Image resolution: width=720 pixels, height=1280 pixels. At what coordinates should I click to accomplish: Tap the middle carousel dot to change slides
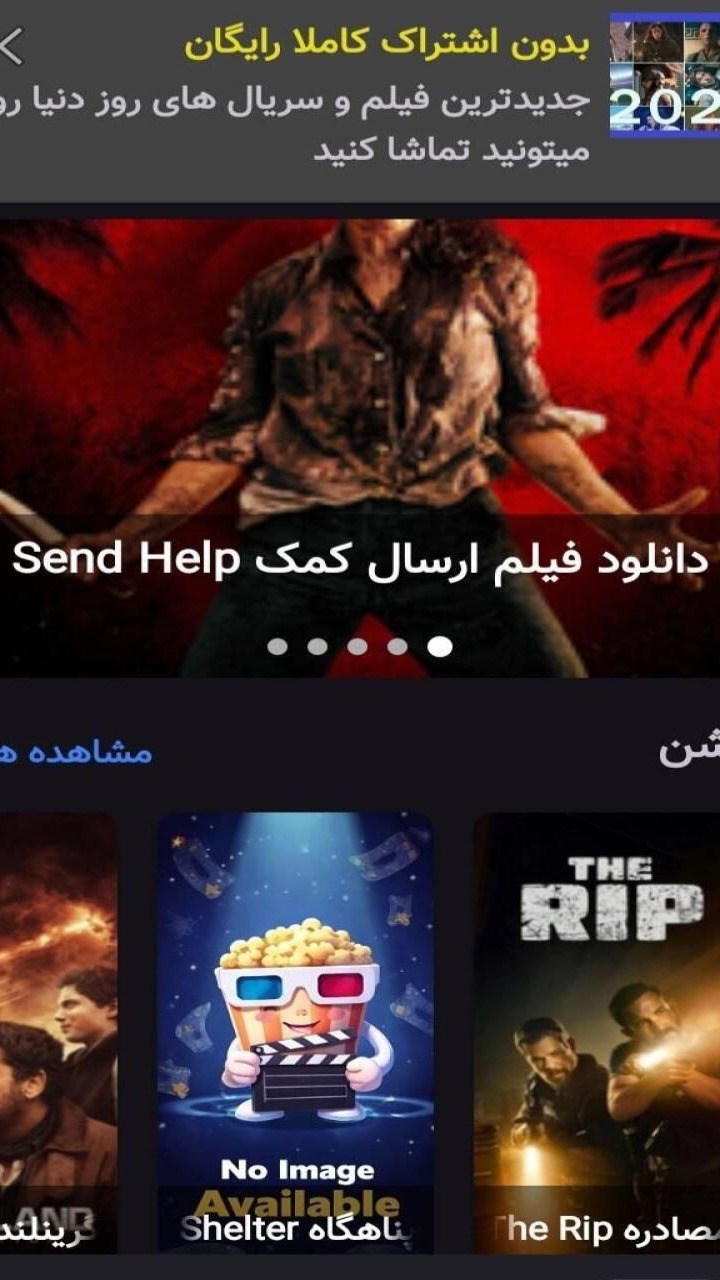[x=358, y=647]
